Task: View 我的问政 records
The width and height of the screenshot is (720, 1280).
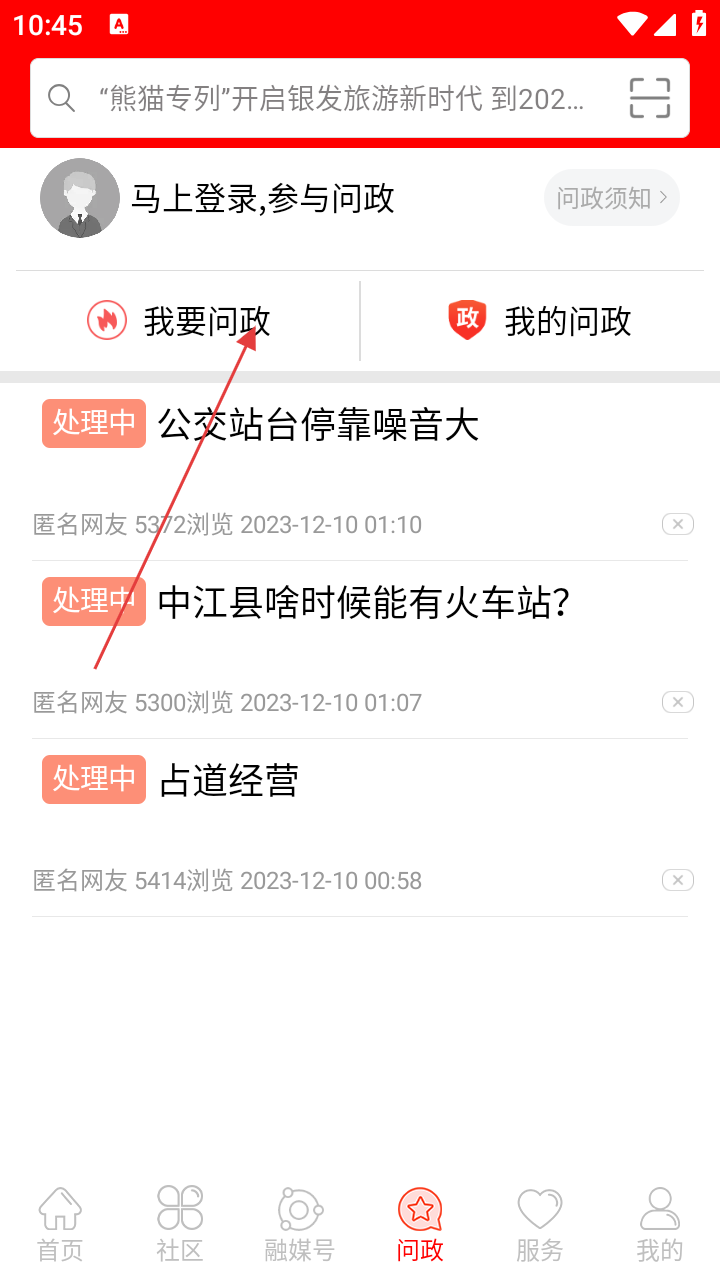Action: [x=540, y=321]
